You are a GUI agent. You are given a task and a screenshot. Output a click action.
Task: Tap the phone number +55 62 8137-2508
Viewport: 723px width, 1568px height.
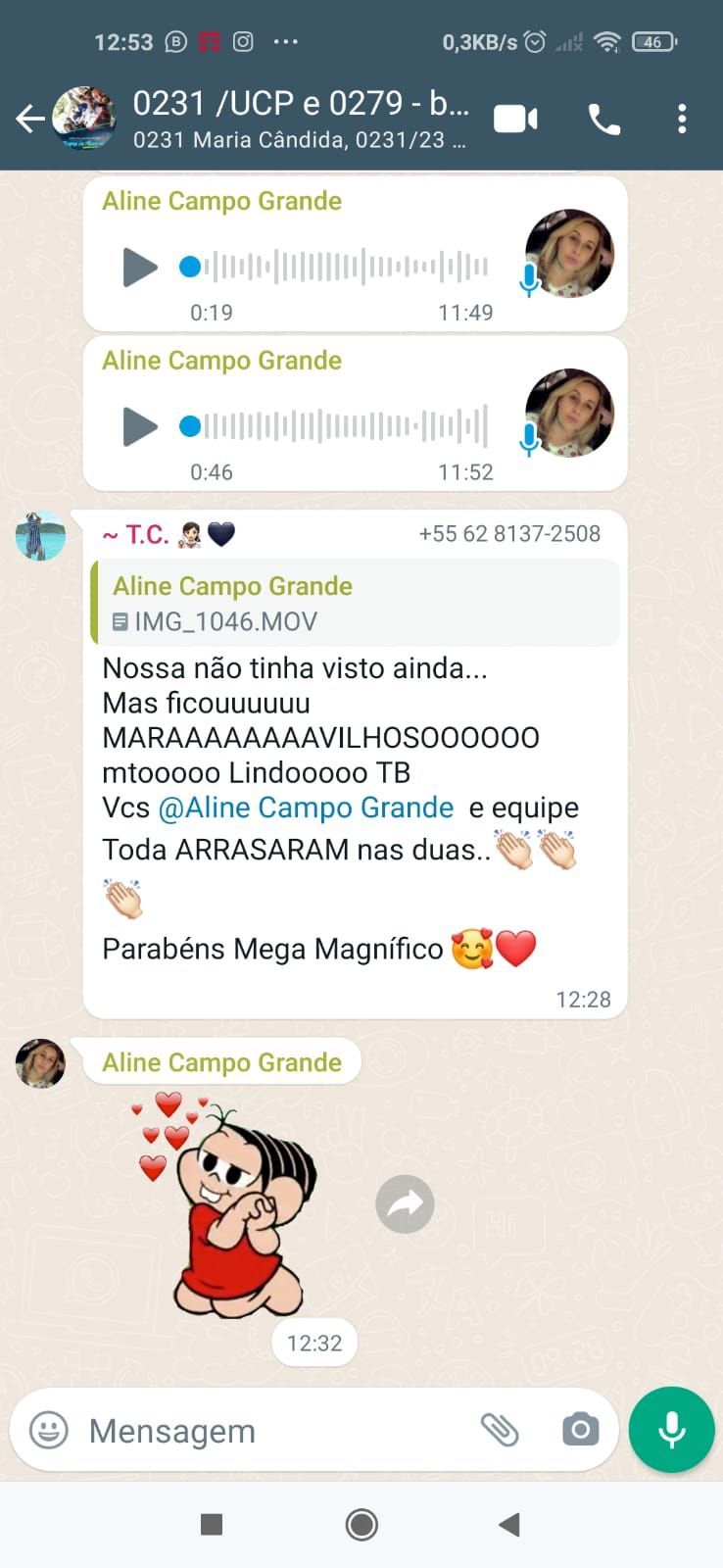click(509, 534)
